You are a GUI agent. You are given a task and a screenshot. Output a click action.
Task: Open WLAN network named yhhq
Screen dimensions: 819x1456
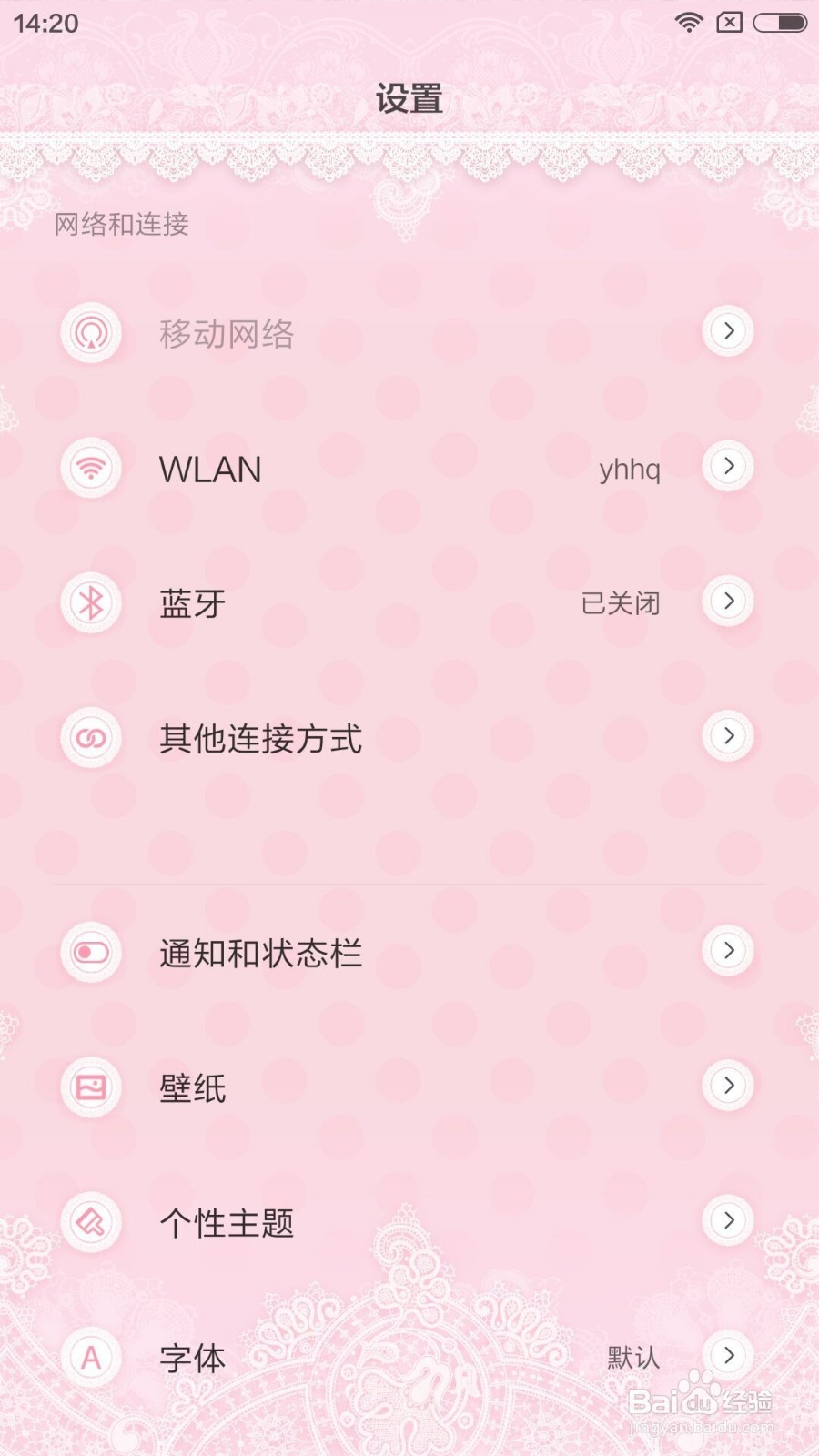pyautogui.click(x=629, y=467)
